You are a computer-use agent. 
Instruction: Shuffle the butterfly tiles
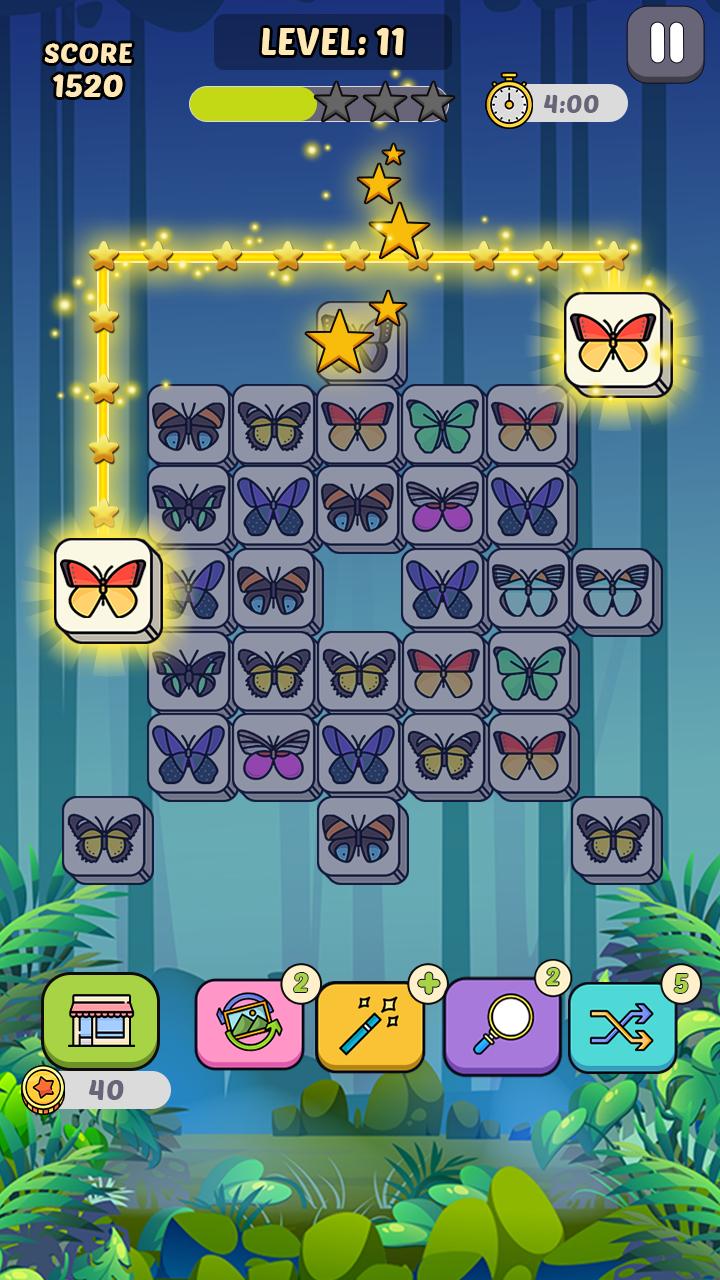tap(622, 1027)
